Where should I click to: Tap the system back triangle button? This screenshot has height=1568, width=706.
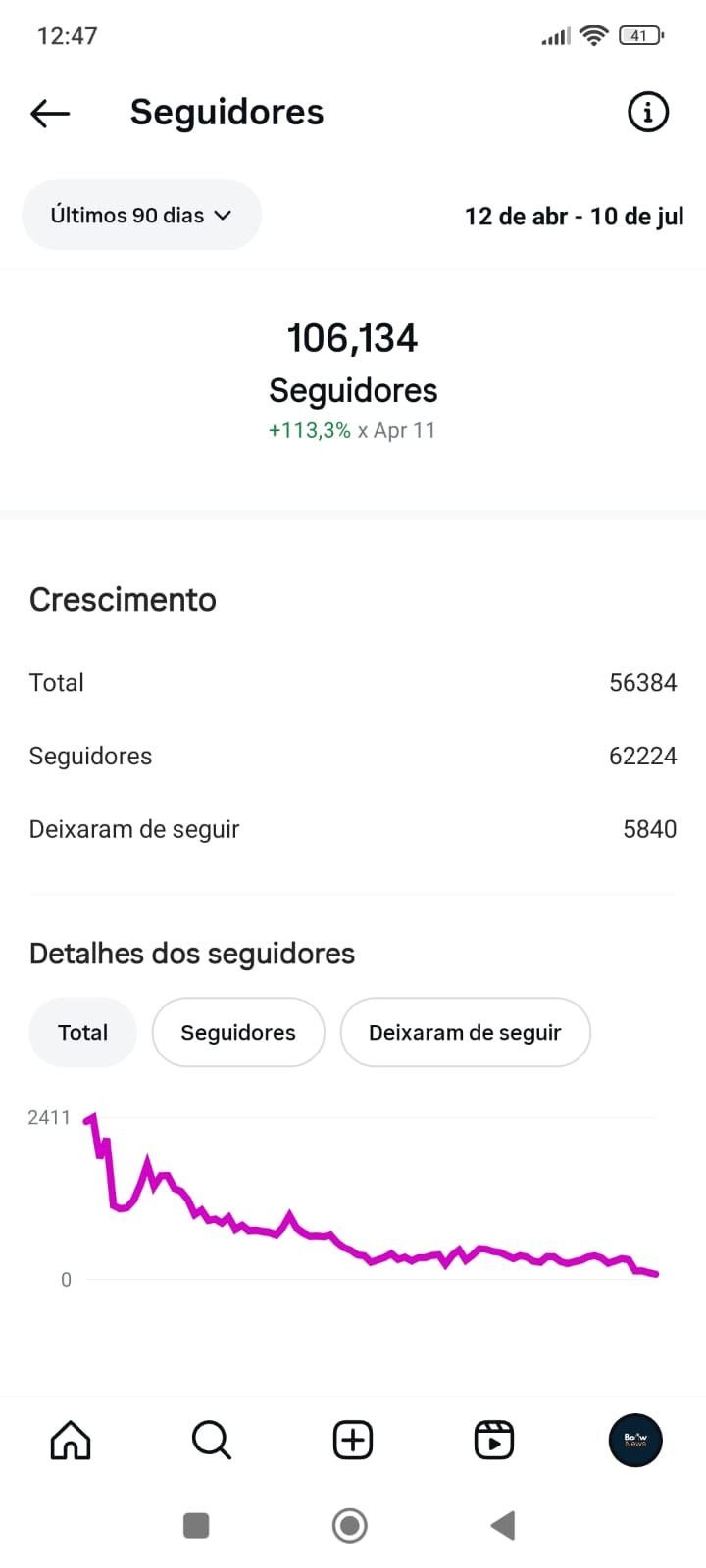click(503, 1525)
